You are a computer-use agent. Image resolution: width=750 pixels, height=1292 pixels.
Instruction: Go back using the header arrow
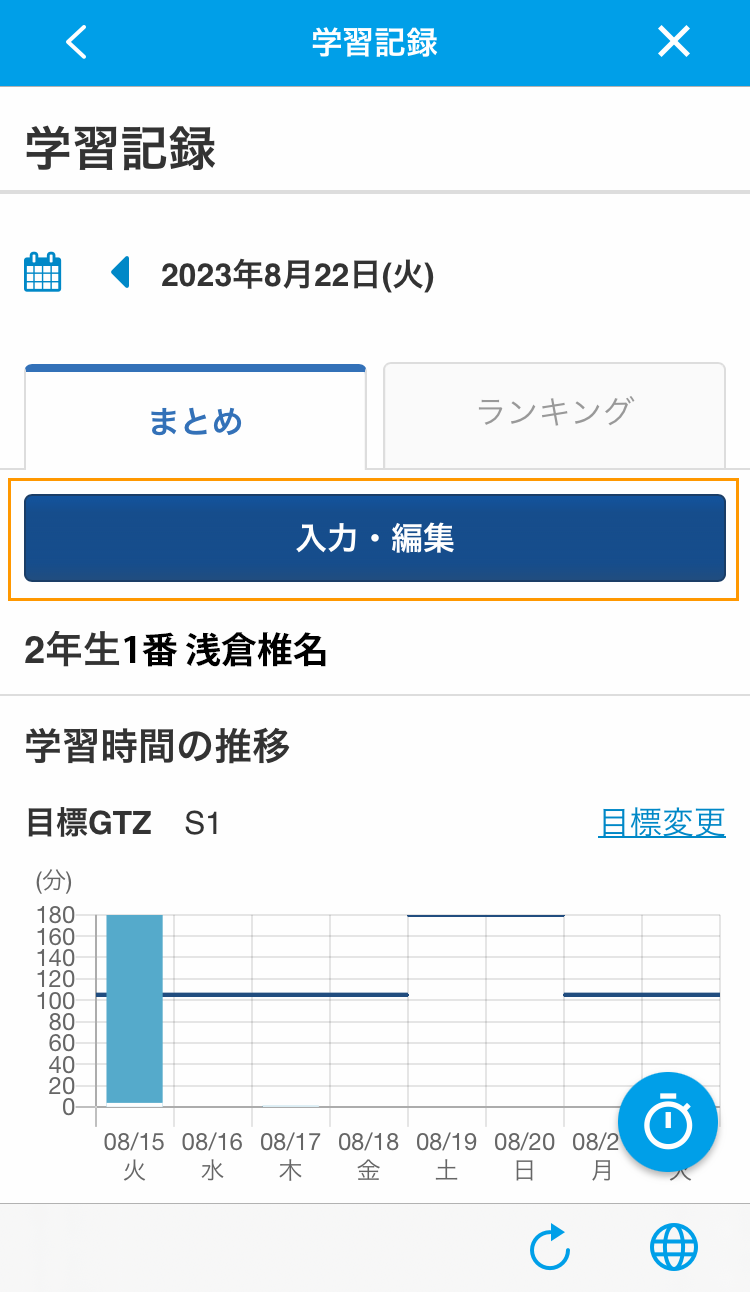[x=76, y=42]
